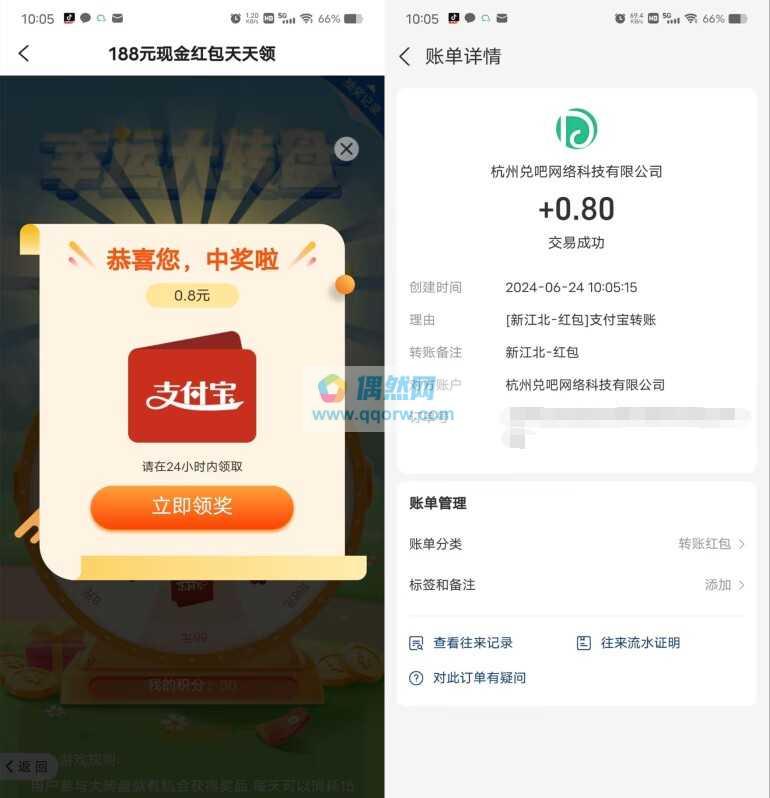Viewport: 770px width, 798px height.
Task: Open the 账单分类 row
Action: coord(576,544)
